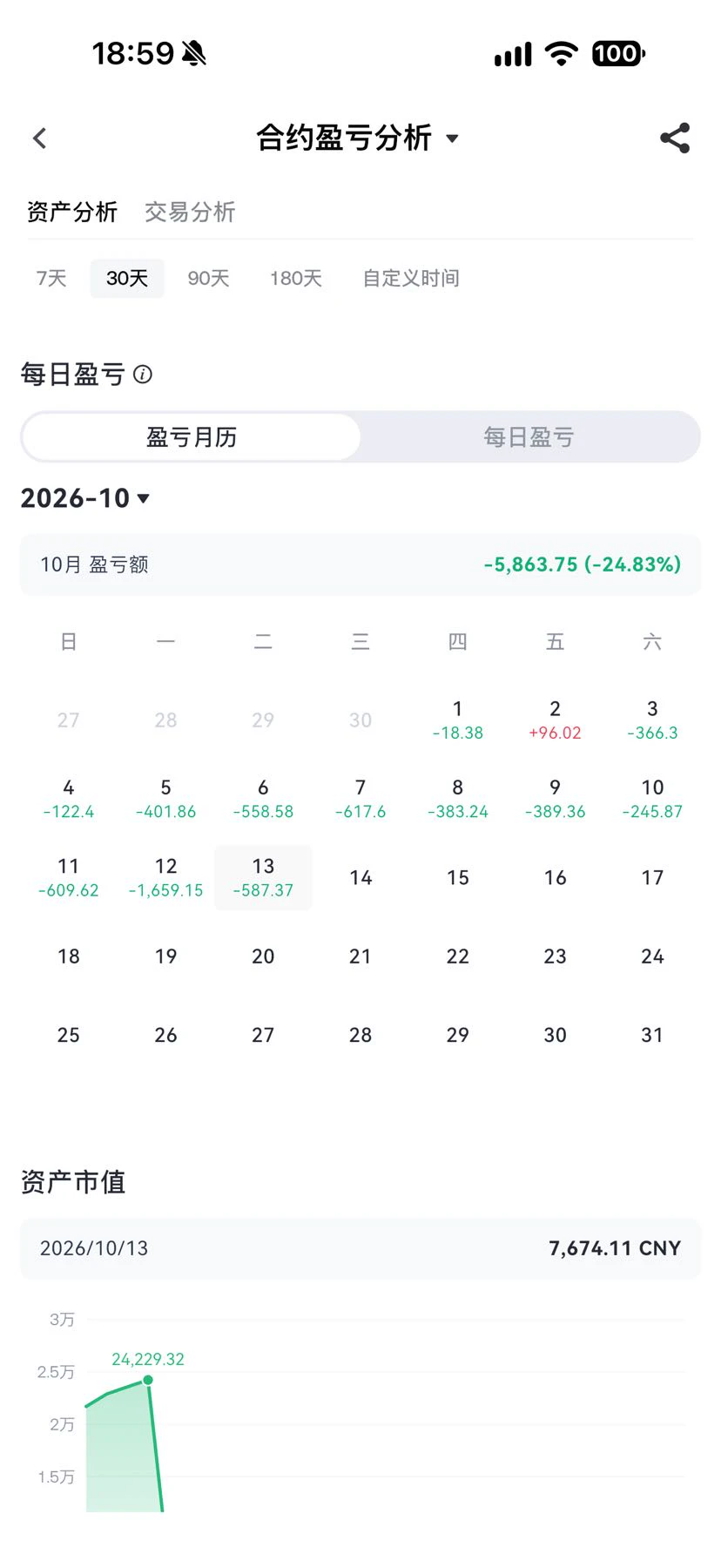Viewport: 721px width, 1568px height.
Task: Open the info icon beside 每日盈亏
Action: click(x=143, y=375)
